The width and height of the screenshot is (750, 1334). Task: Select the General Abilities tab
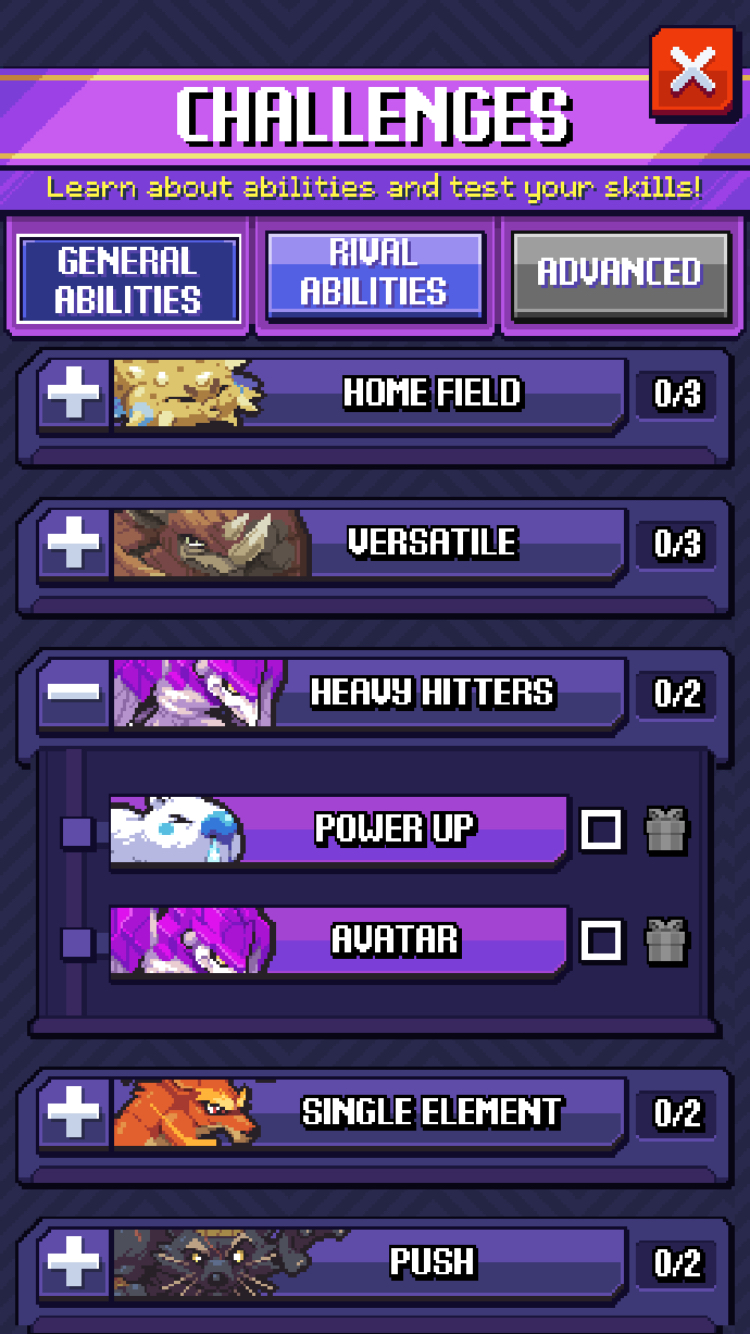[x=129, y=280]
